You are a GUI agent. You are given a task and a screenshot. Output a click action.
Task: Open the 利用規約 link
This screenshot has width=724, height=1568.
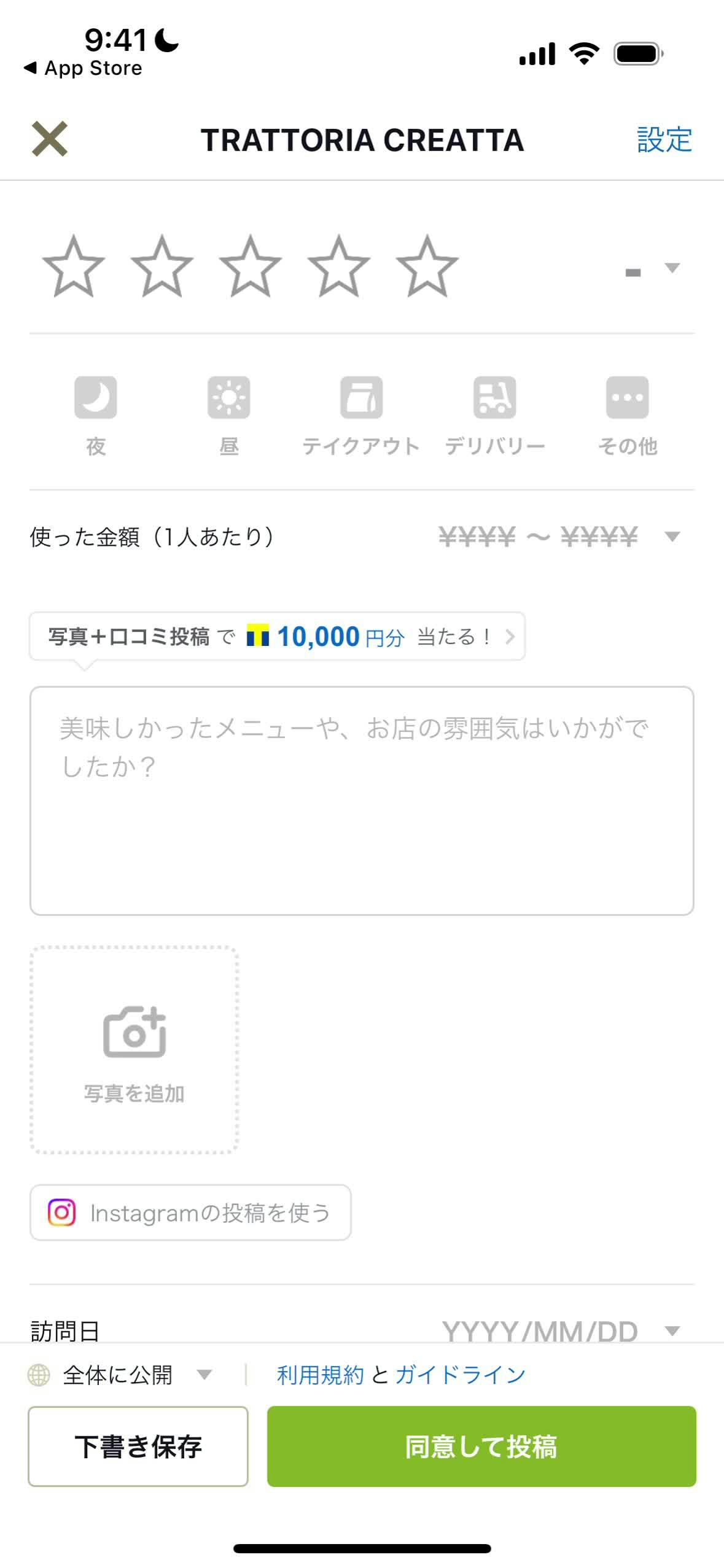[x=320, y=1375]
